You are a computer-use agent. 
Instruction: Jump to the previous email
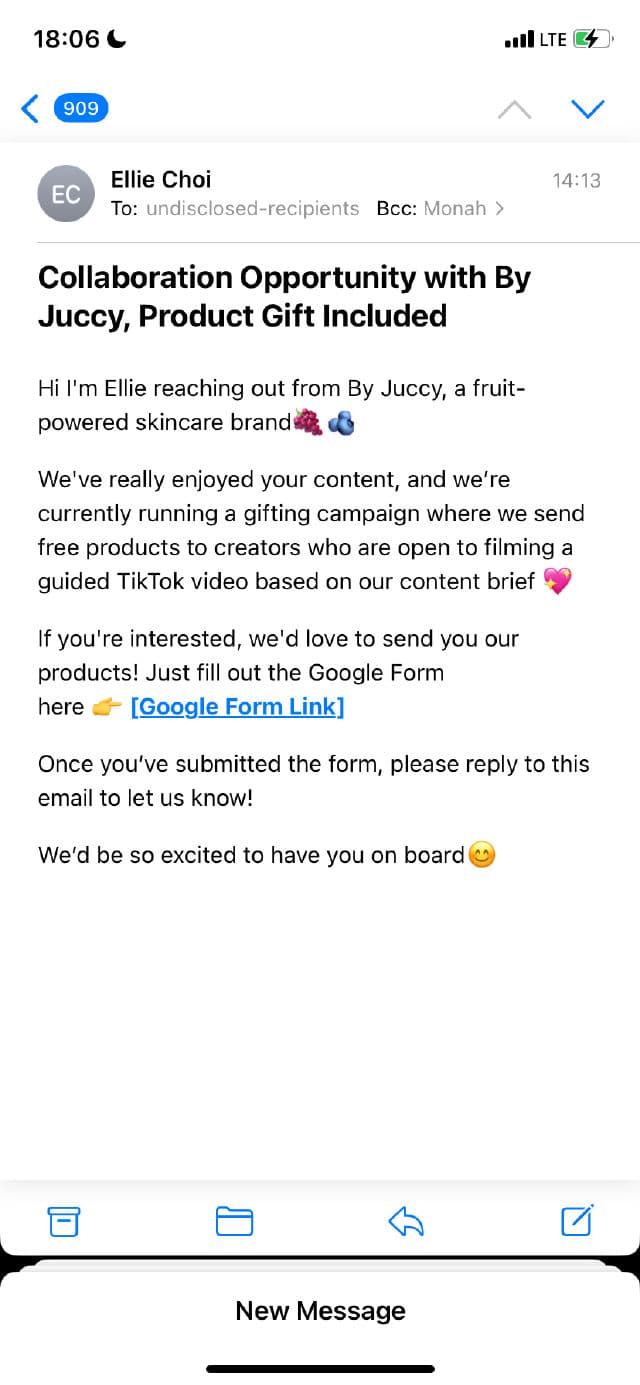[514, 109]
